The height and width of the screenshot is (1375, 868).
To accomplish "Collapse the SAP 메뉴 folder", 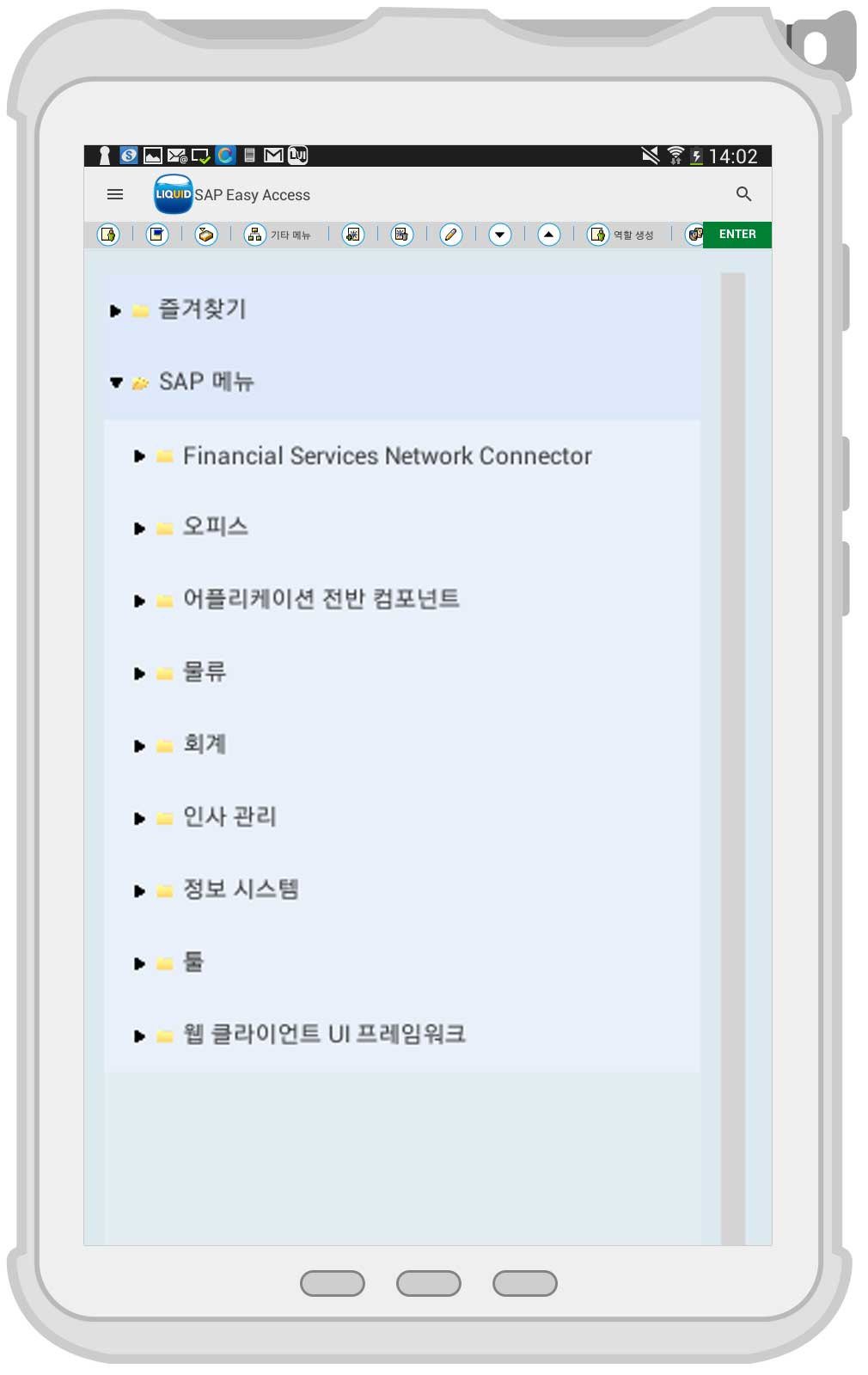I will click(x=116, y=382).
